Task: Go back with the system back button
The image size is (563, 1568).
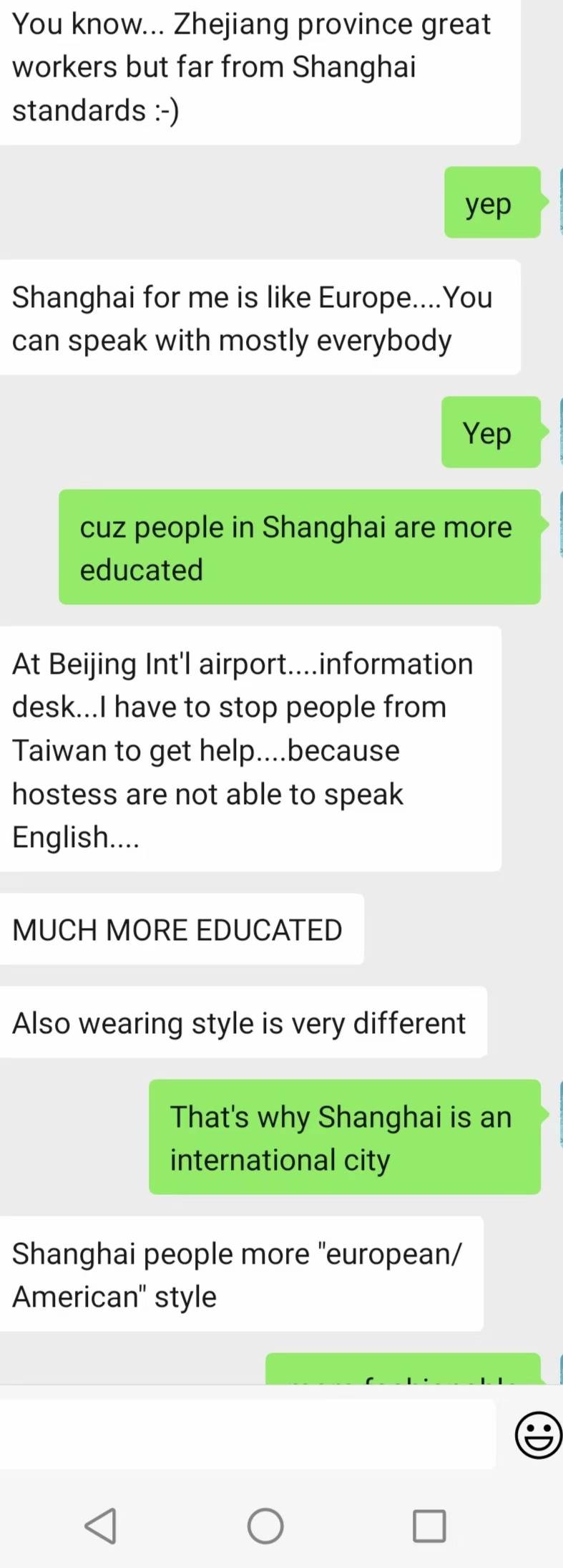Action: click(x=101, y=1525)
